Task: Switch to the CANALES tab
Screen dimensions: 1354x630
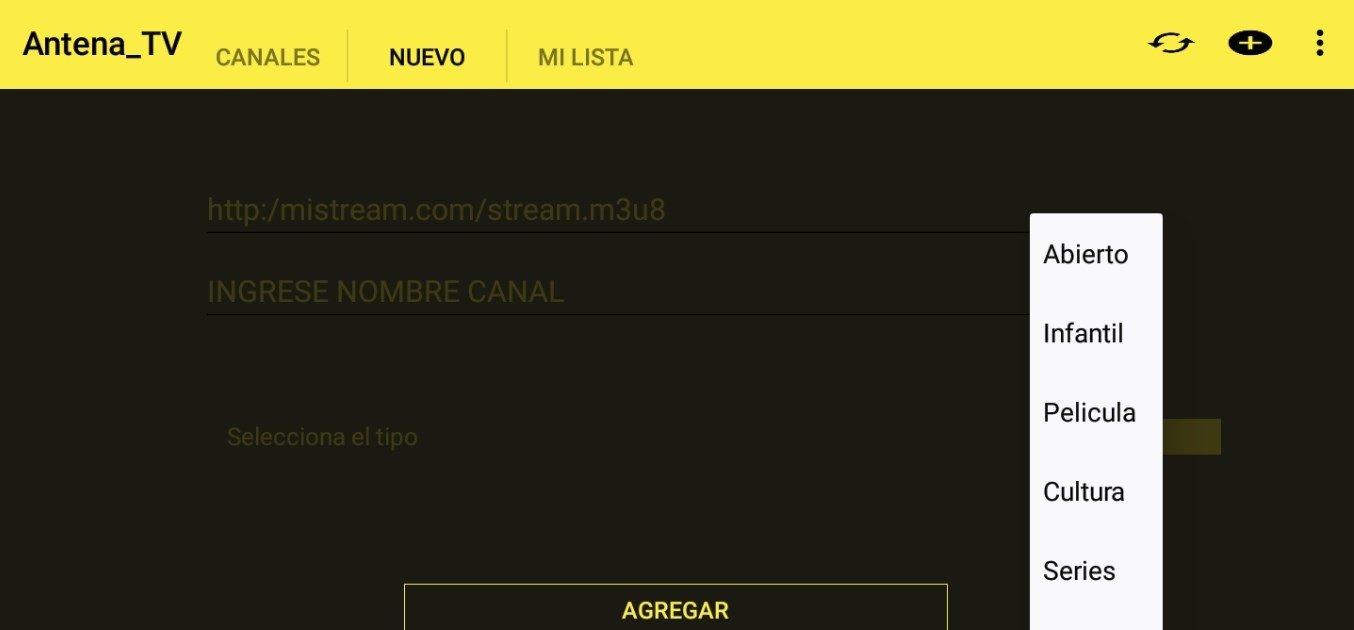Action: click(268, 57)
